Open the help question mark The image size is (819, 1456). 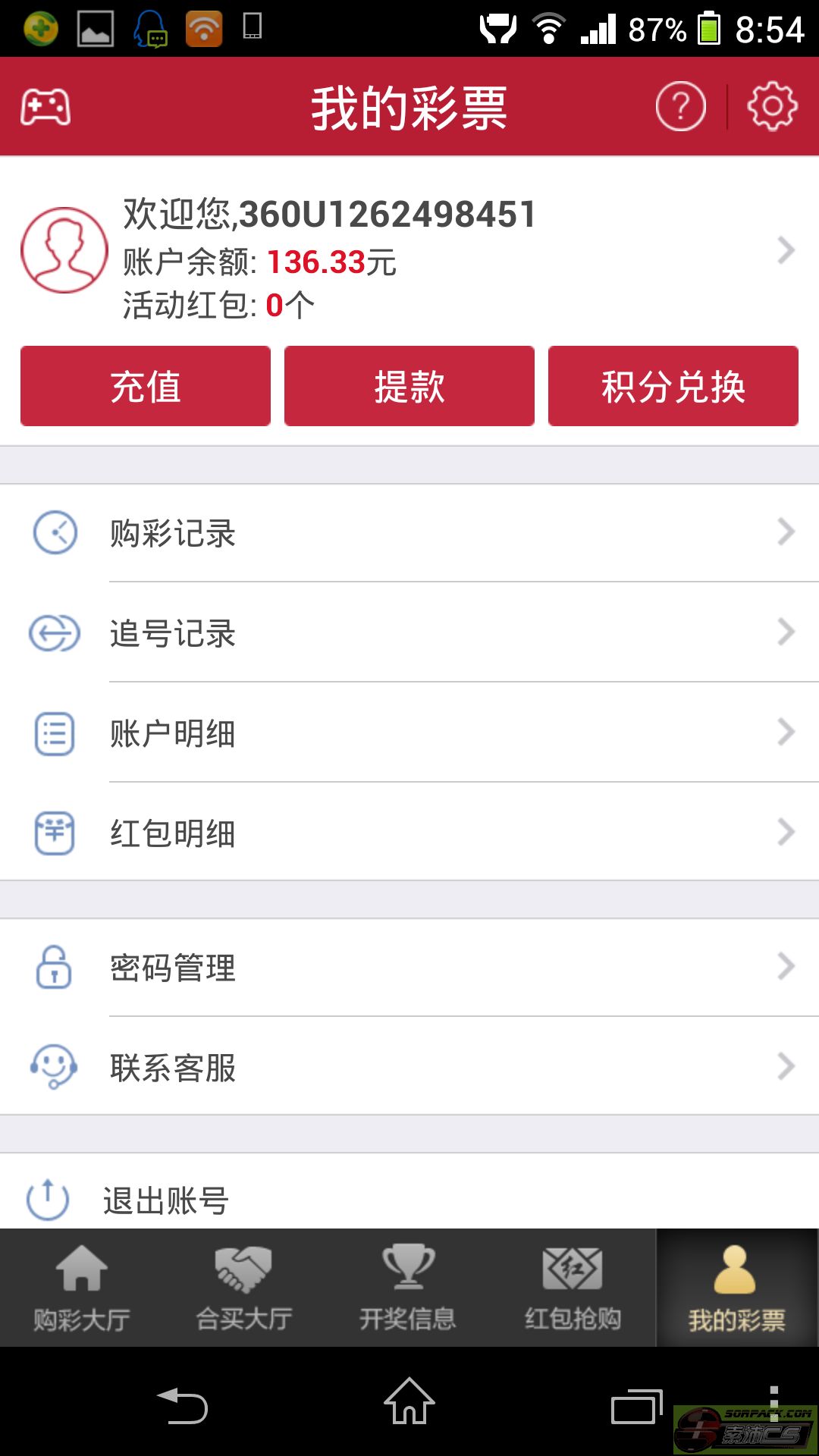(680, 107)
